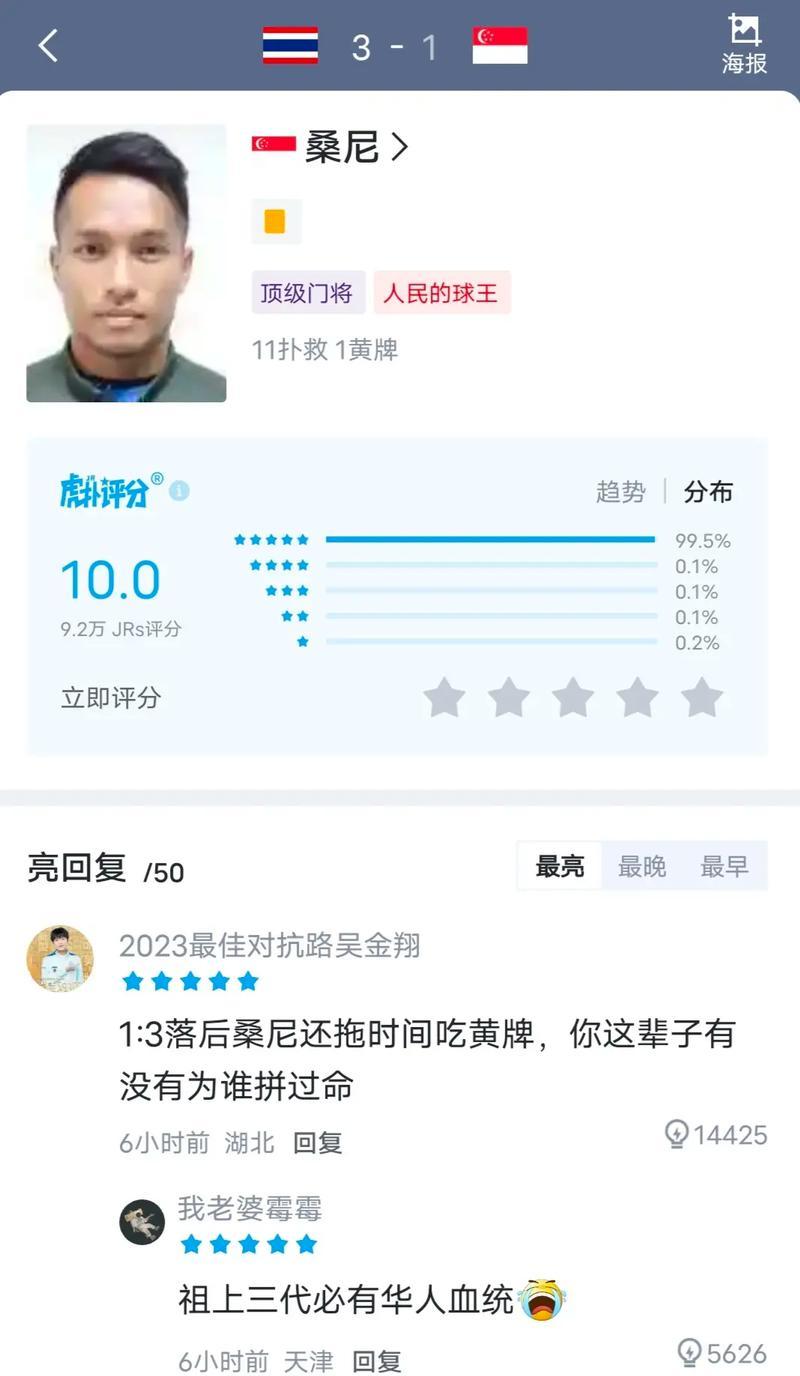800x1376 pixels.
Task: Open 桑尼 player profile page
Action: click(x=356, y=148)
